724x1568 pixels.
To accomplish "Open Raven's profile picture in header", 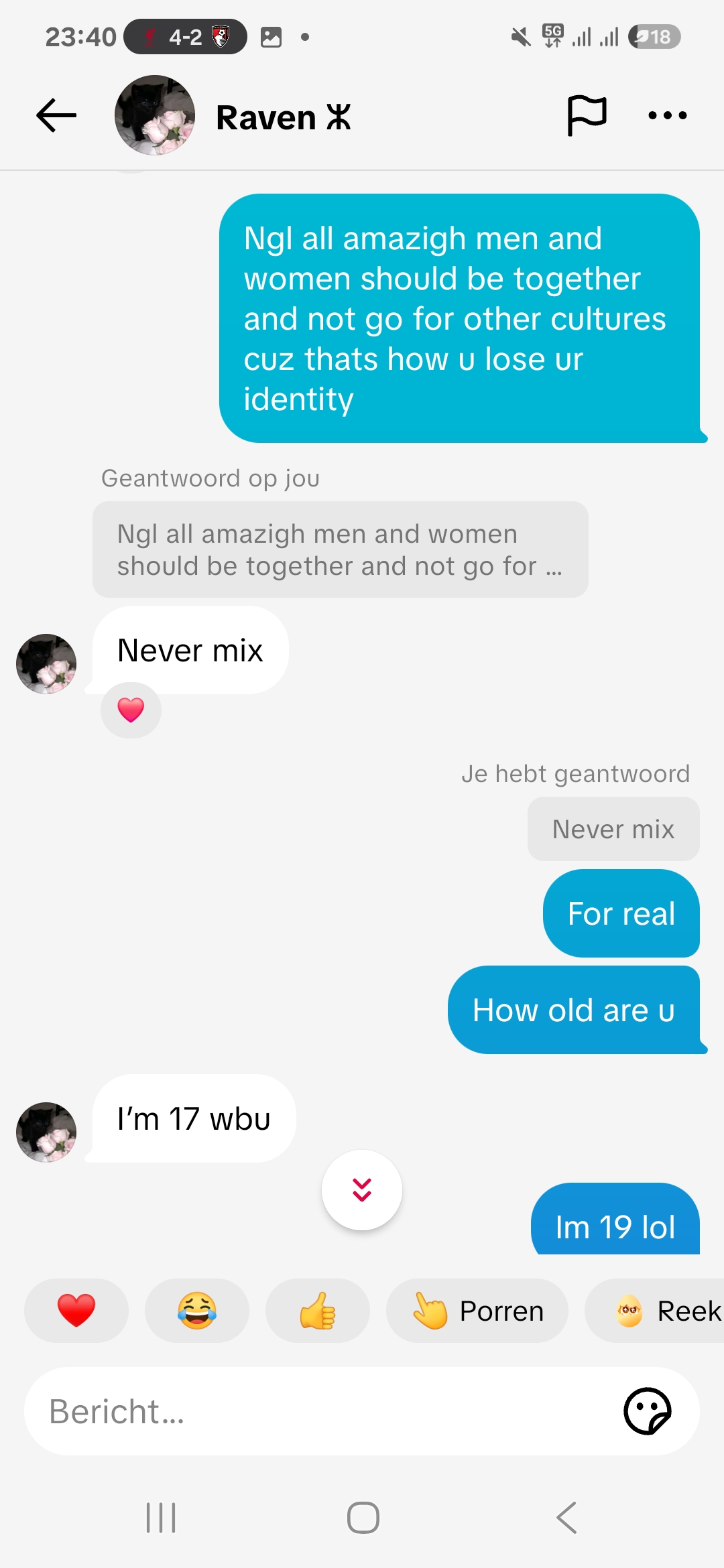I will [x=155, y=115].
